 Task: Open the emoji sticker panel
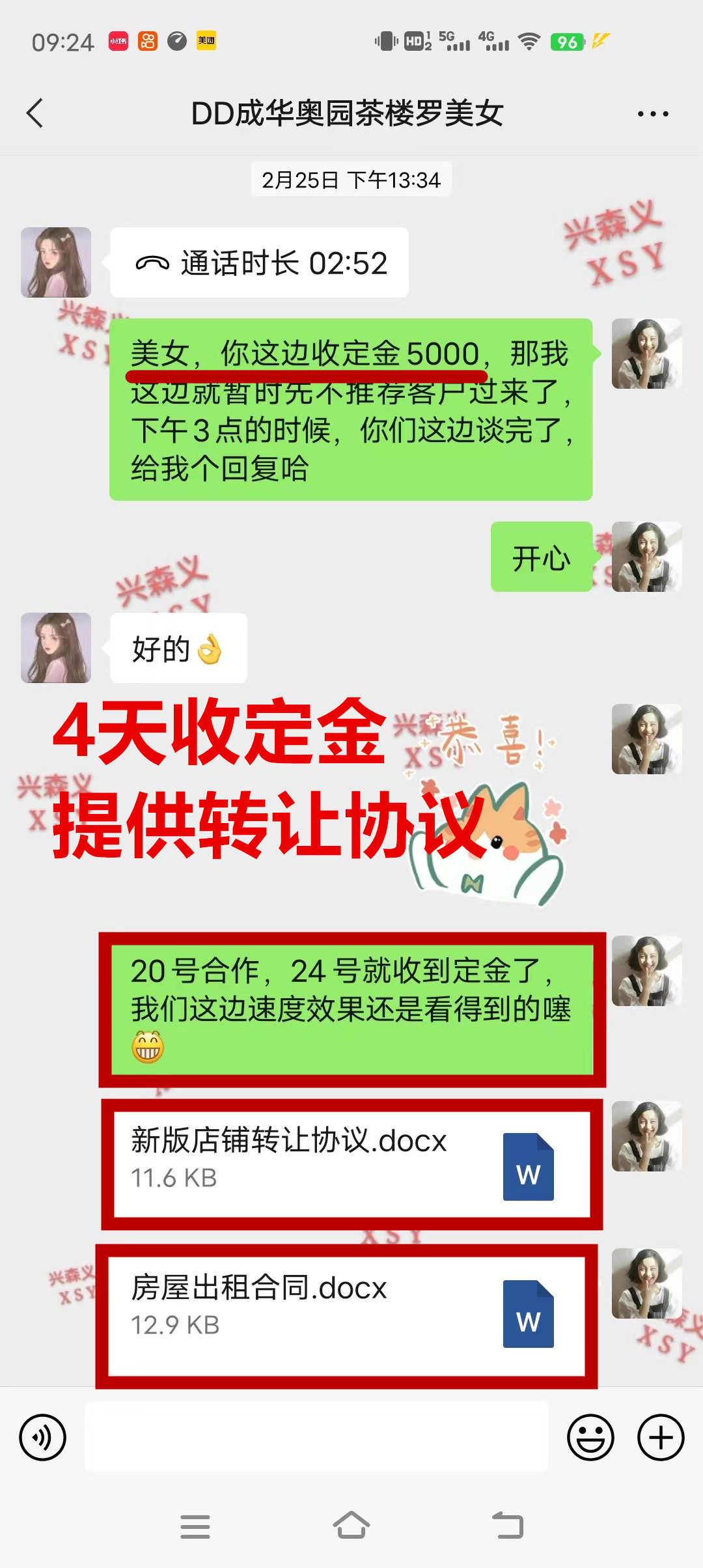(590, 1437)
